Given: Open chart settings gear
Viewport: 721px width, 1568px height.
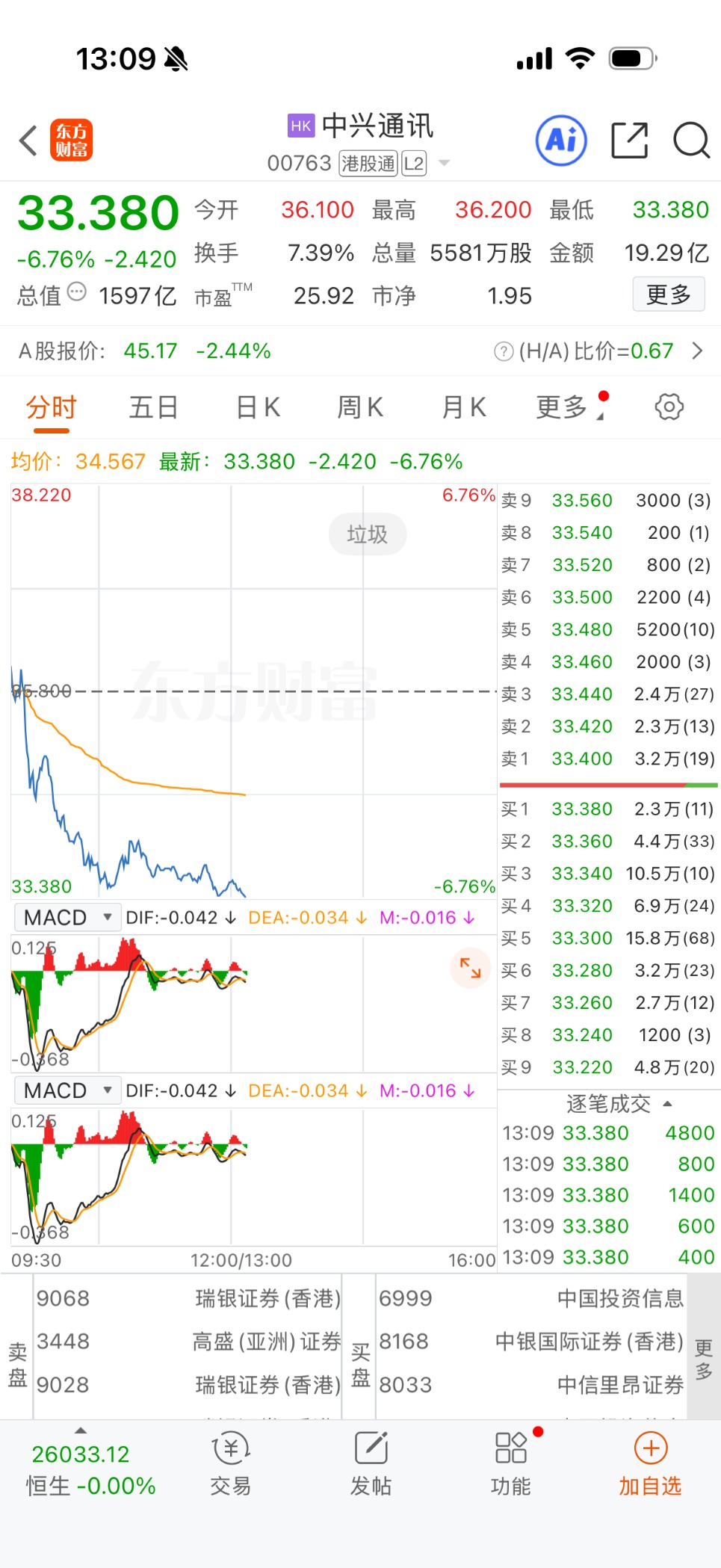Looking at the screenshot, I should click(669, 407).
